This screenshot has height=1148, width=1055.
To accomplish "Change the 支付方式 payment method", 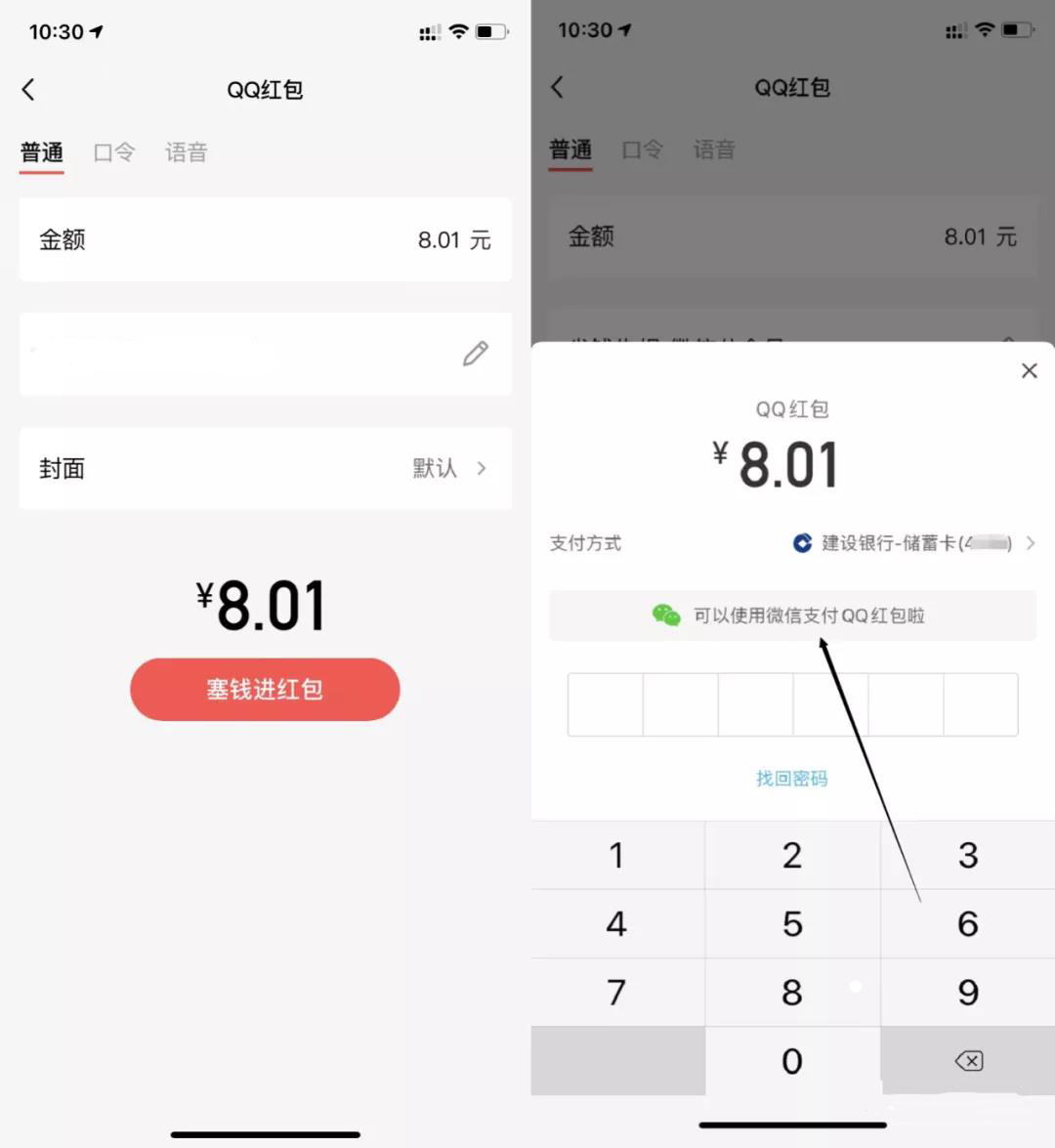I will [913, 543].
